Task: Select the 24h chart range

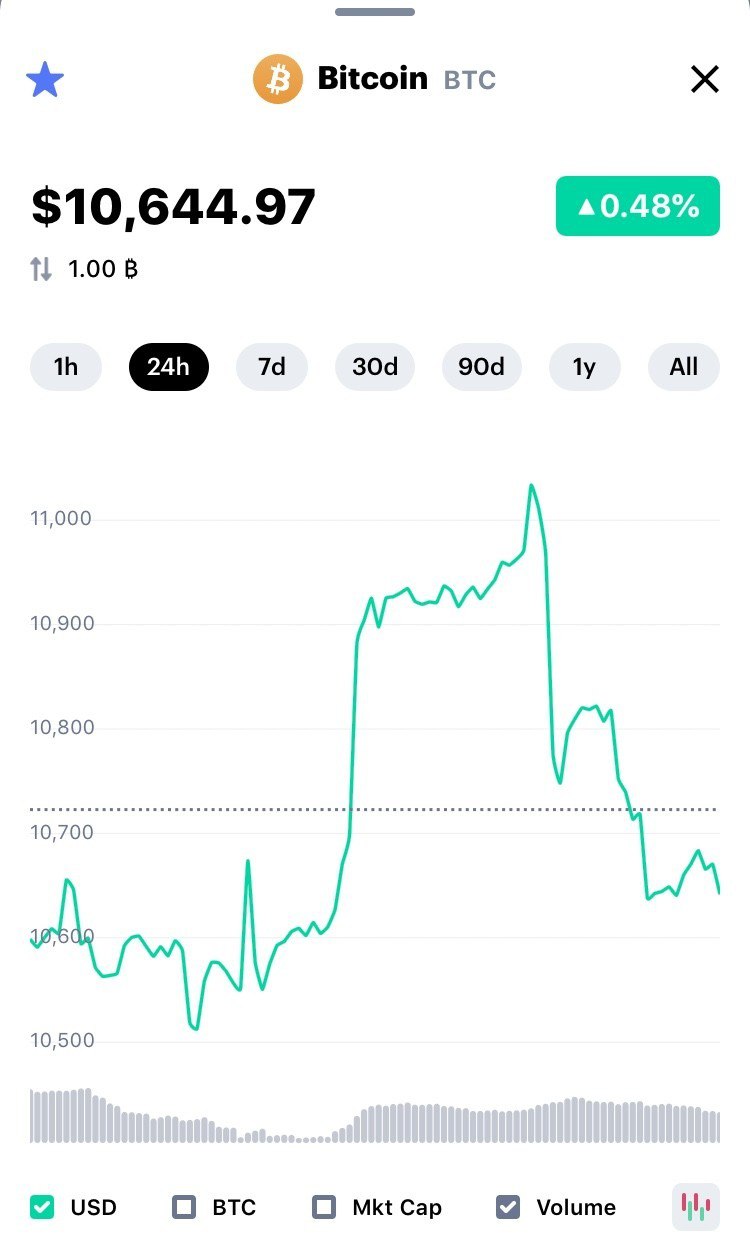Action: 168,367
